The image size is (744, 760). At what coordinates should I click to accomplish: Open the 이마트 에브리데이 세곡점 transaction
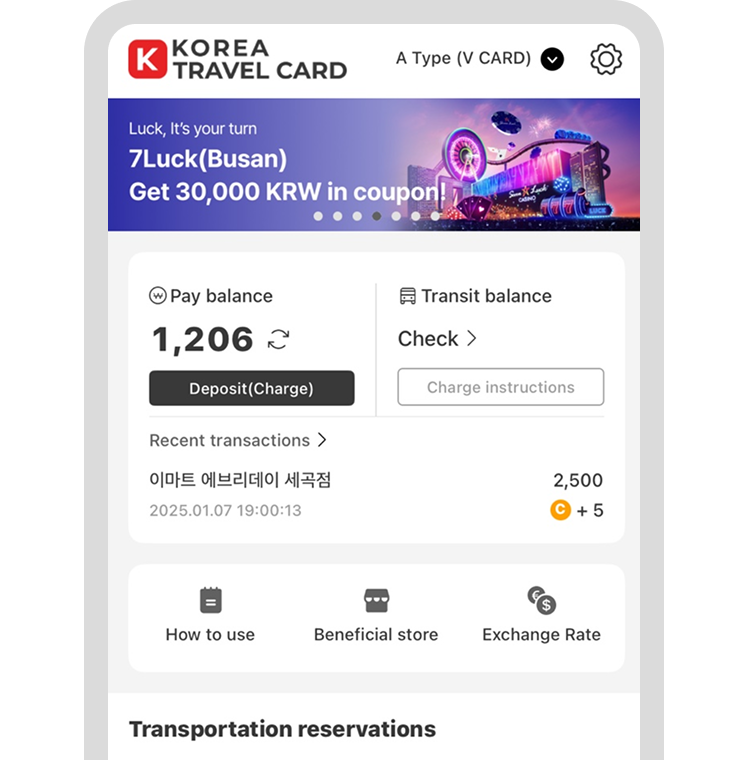(375, 494)
